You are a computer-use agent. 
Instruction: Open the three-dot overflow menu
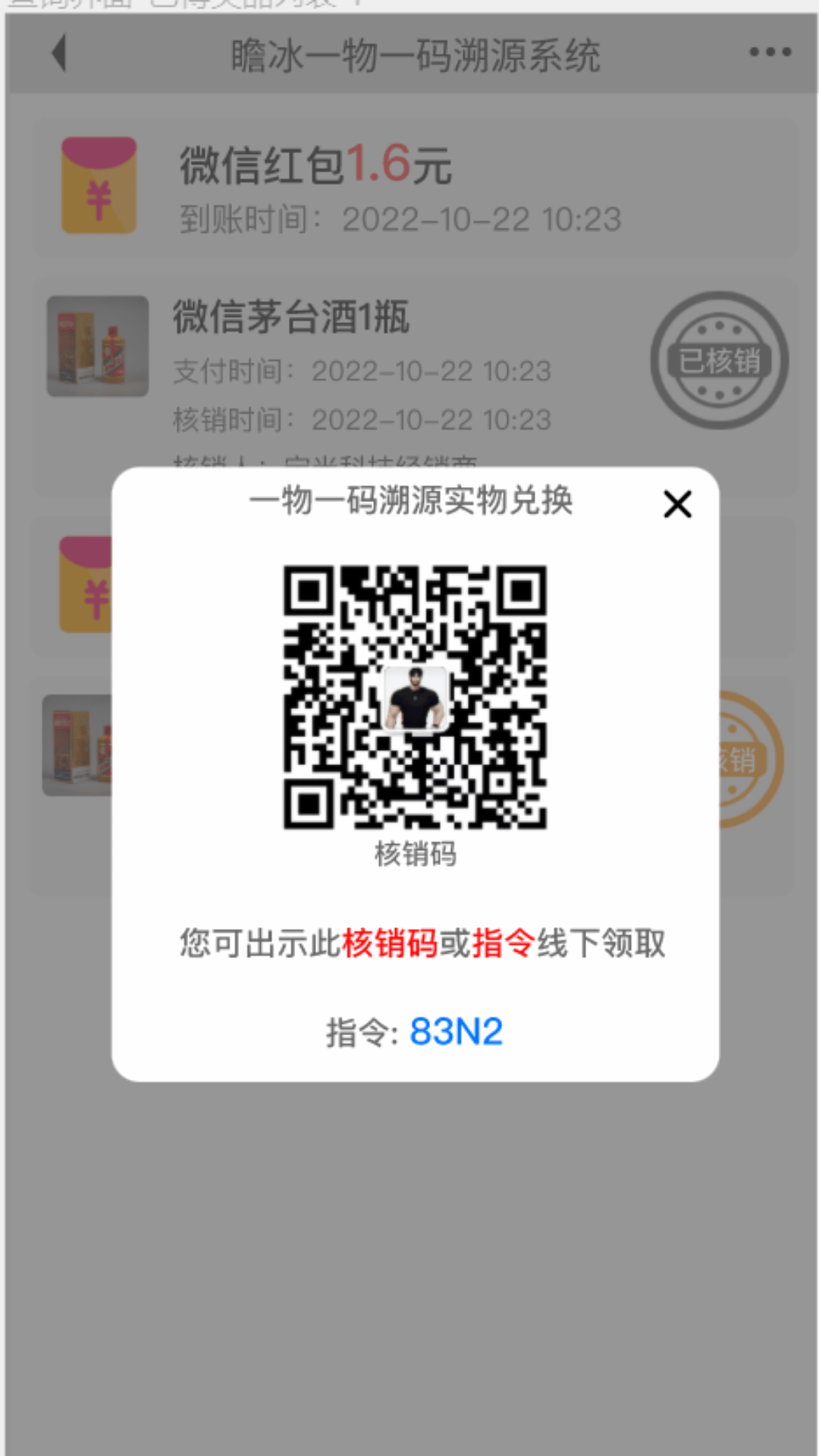770,52
